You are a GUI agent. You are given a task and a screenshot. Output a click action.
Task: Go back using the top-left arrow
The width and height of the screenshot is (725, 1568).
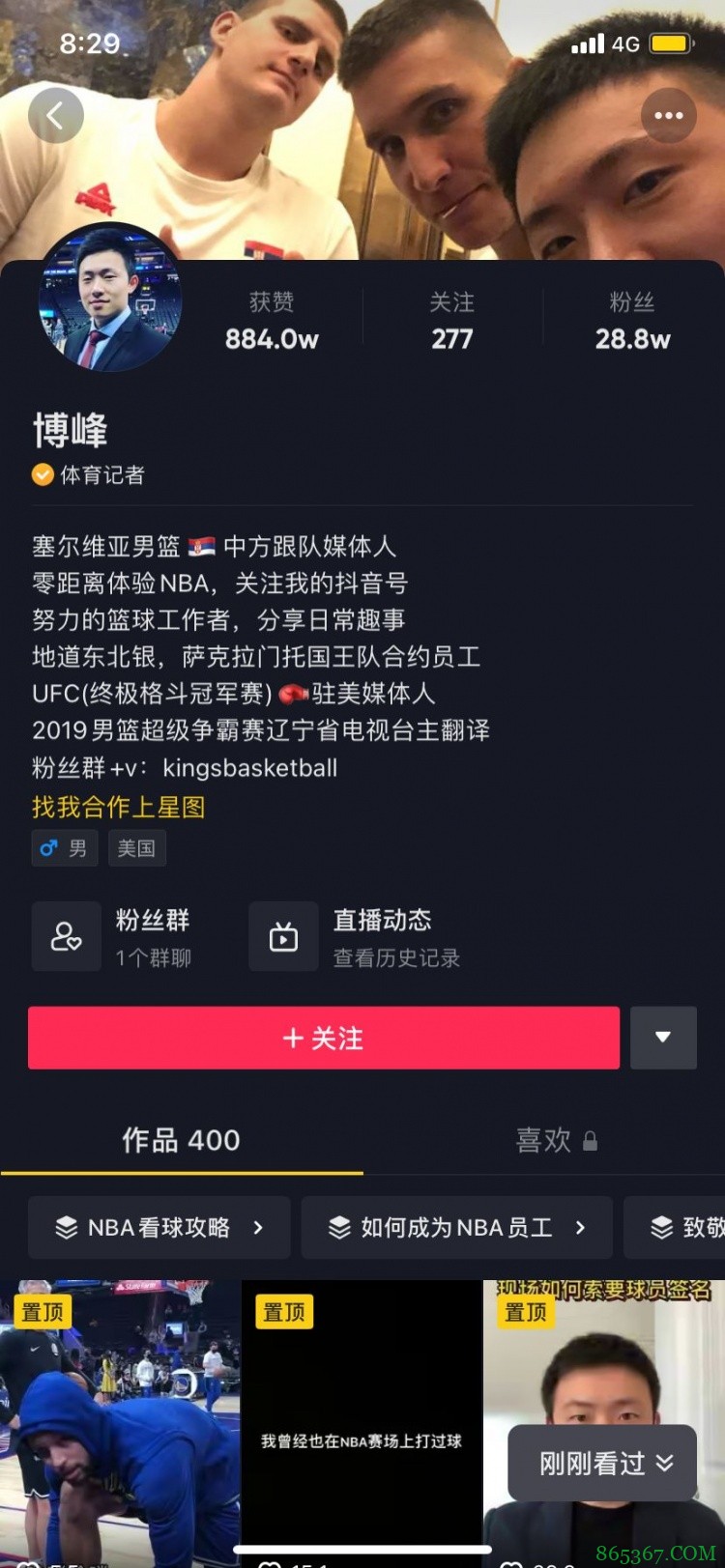(55, 116)
